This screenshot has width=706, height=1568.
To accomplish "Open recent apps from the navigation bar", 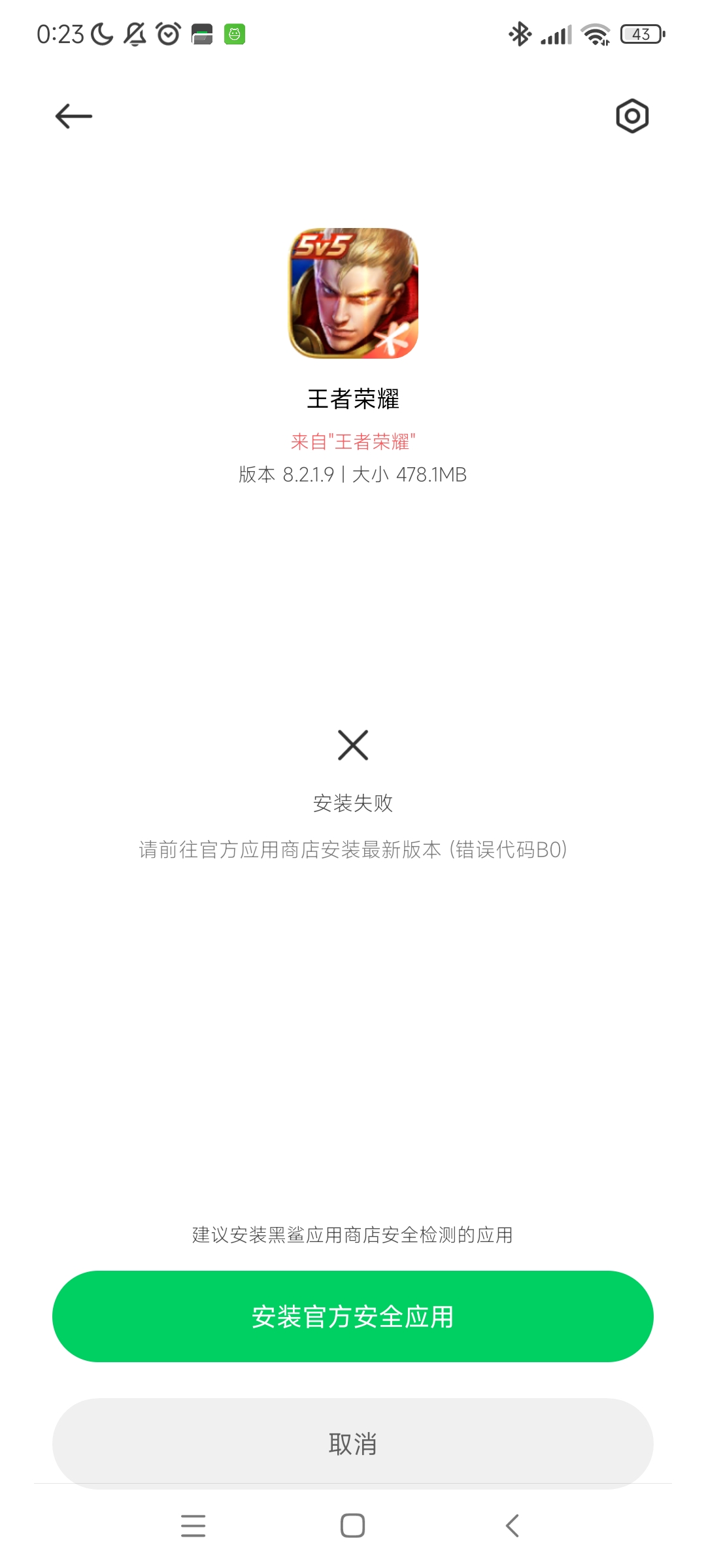I will [x=193, y=1526].
